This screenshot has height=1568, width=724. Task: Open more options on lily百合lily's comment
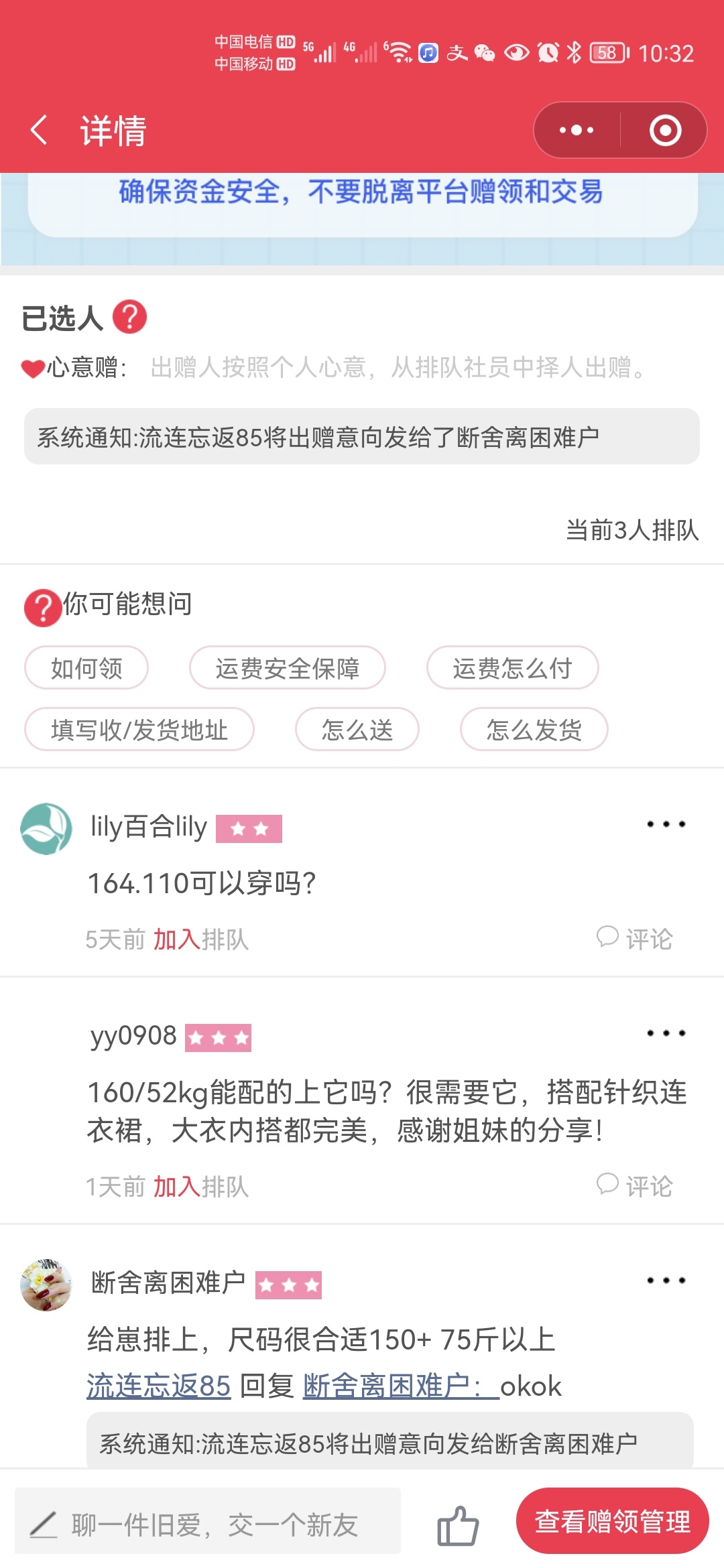666,824
